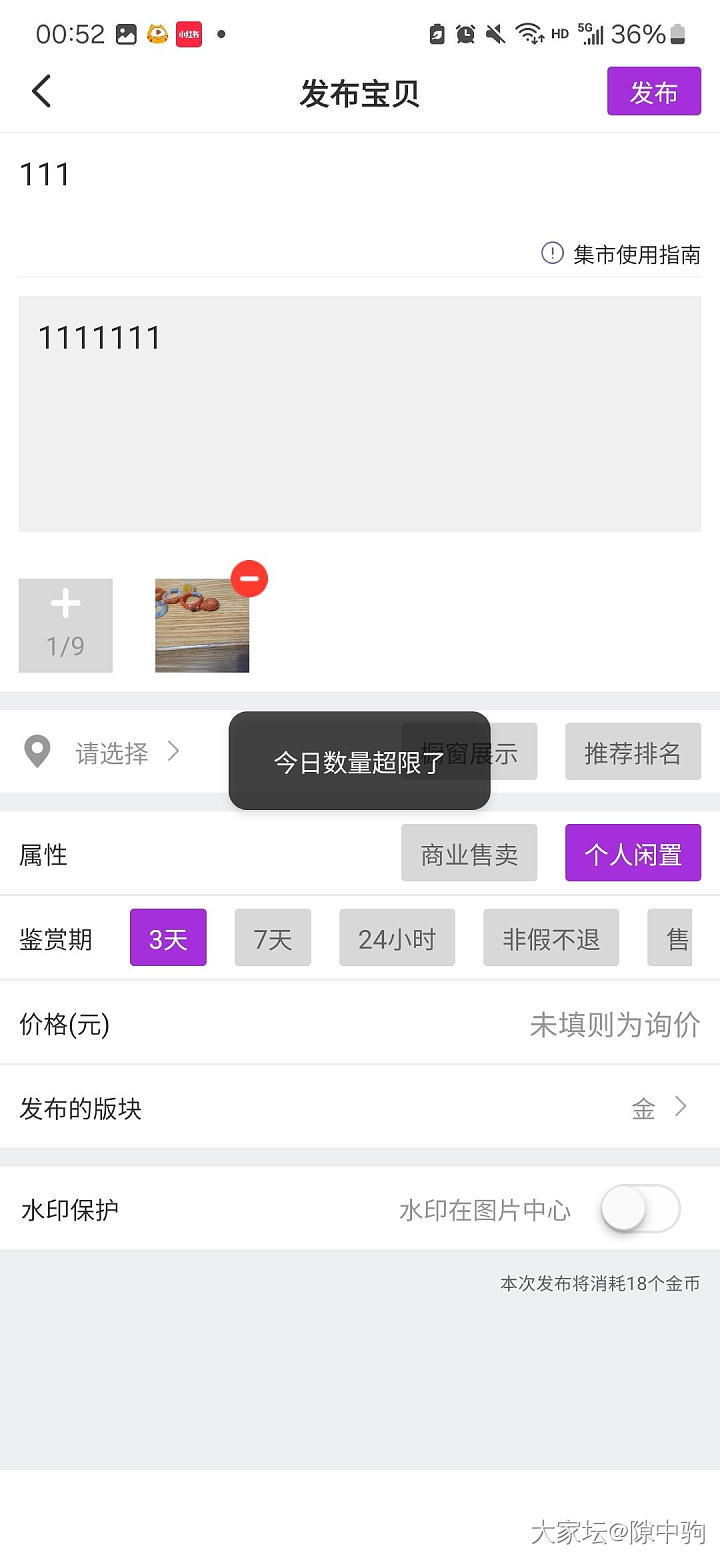Viewport: 720px width, 1560px height.
Task: Select 个人闲置 attribute
Action: [633, 854]
